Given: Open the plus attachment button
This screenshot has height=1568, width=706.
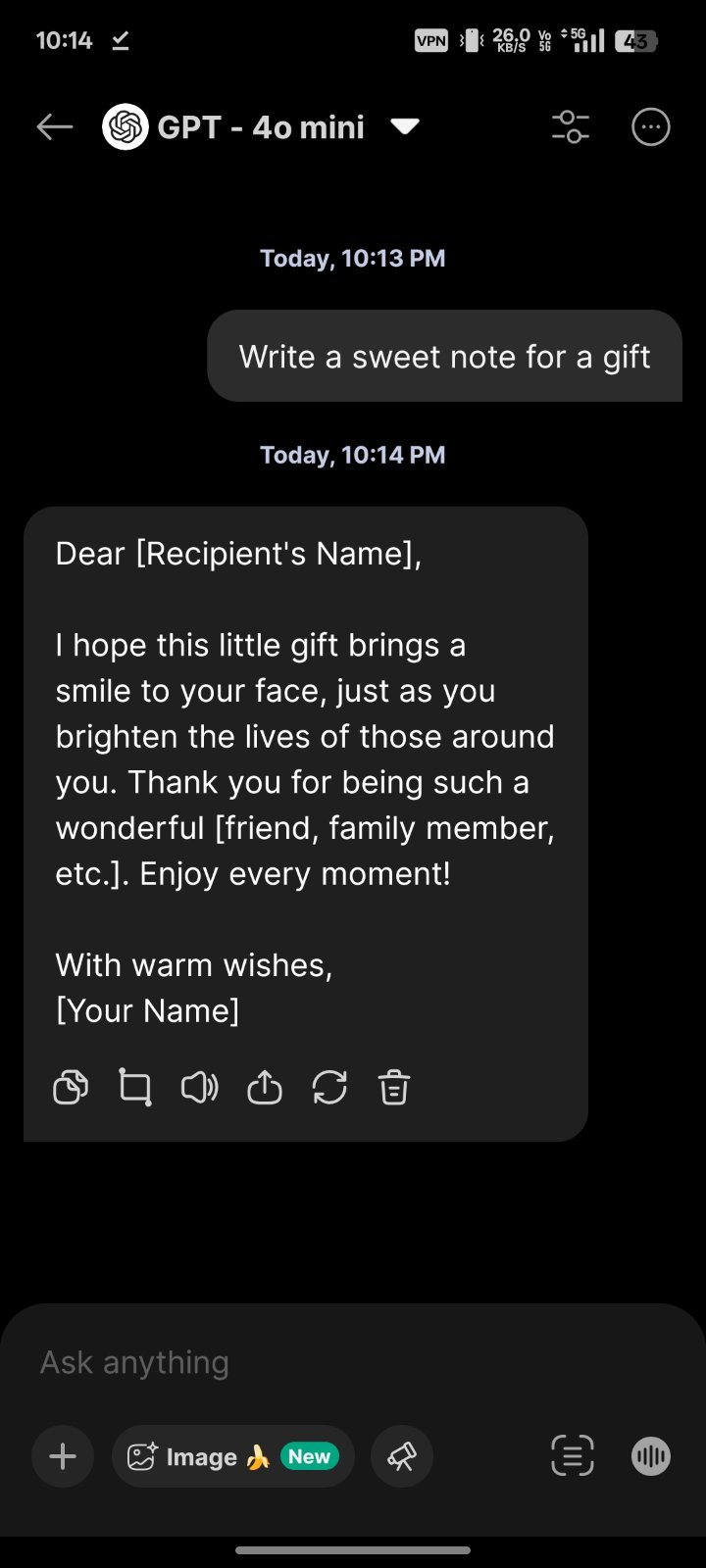Looking at the screenshot, I should (63, 1456).
